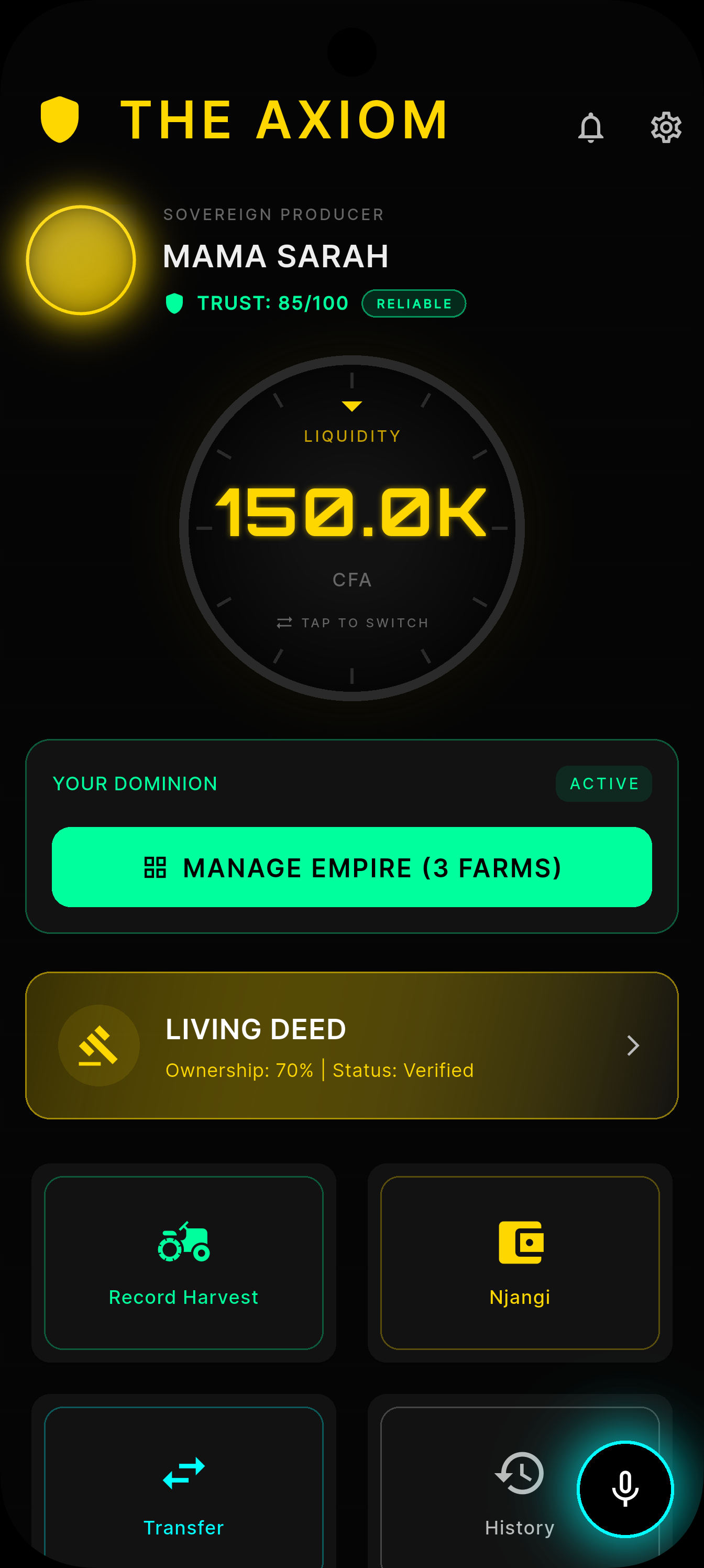This screenshot has width=704, height=1568.
Task: Select Record Harvest
Action: coord(183,1262)
